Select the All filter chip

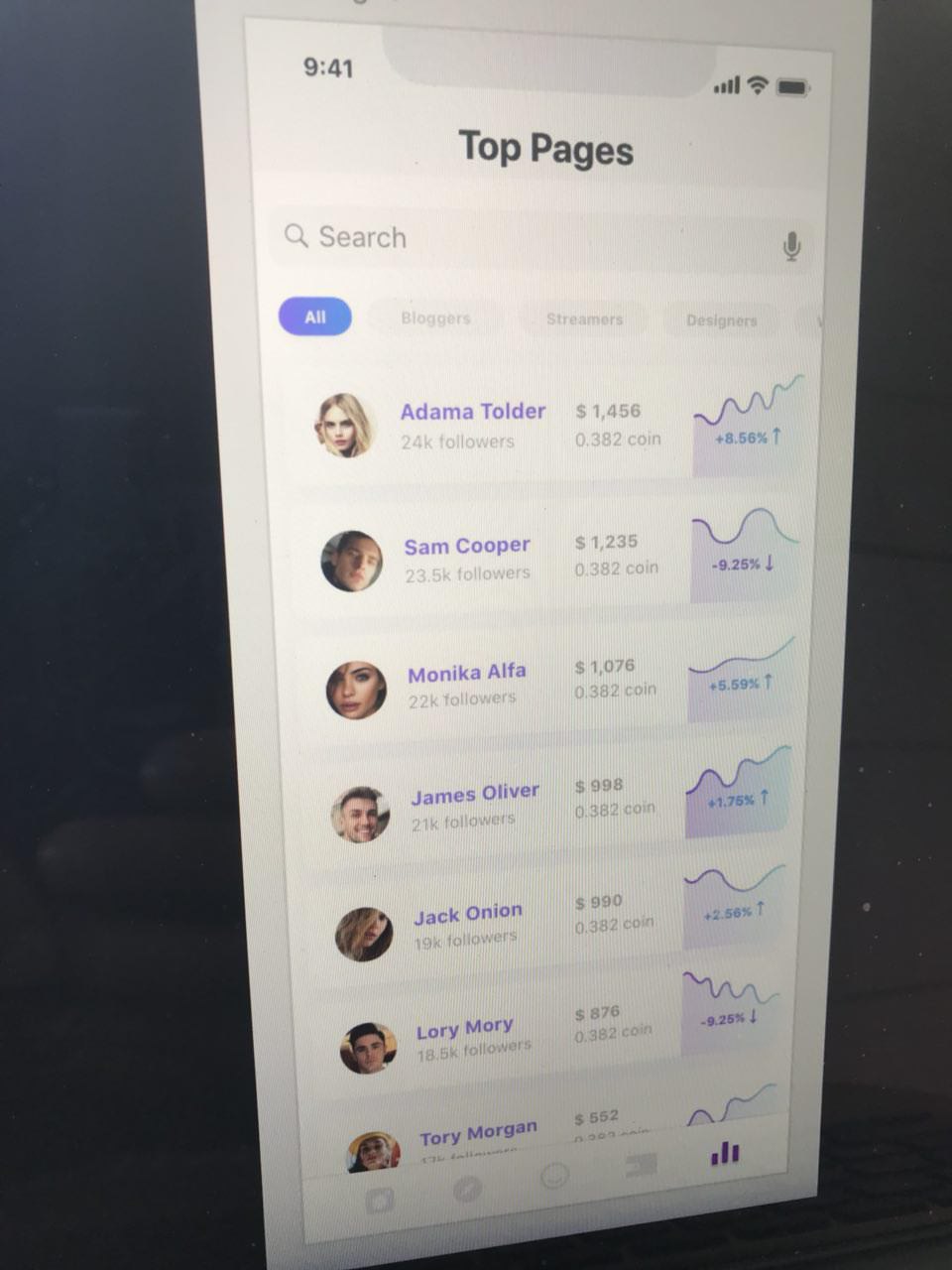click(x=315, y=317)
